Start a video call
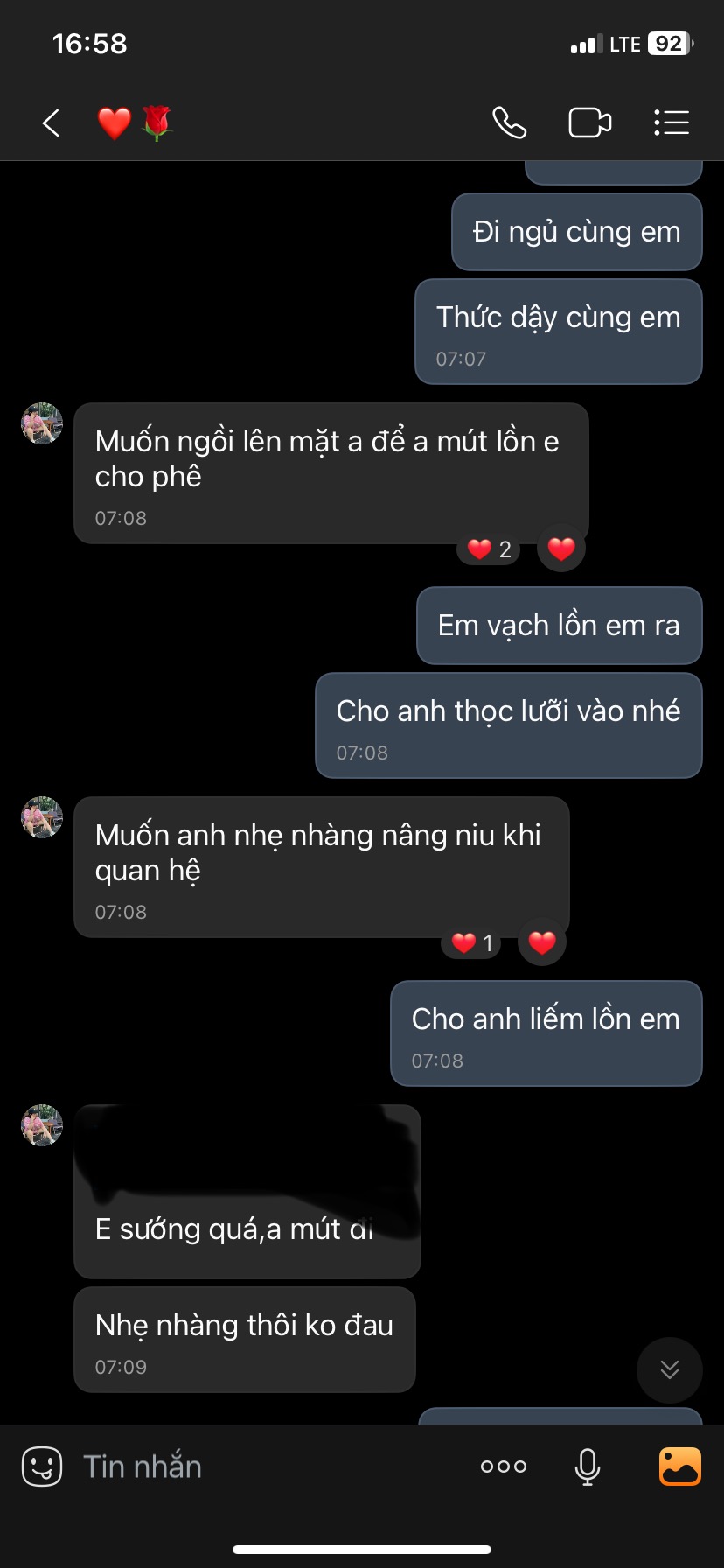724x1568 pixels. coord(590,123)
